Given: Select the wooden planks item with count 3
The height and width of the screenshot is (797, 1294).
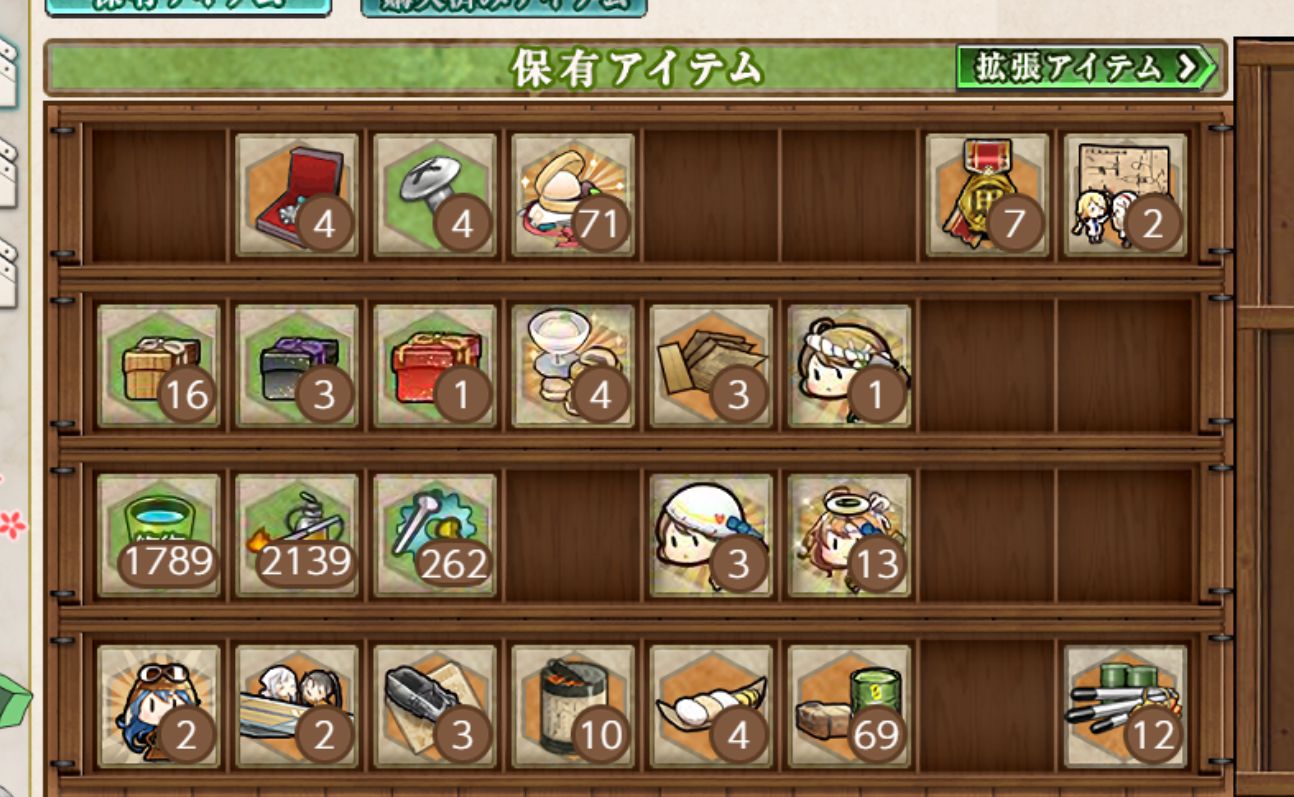Looking at the screenshot, I should coord(711,366).
